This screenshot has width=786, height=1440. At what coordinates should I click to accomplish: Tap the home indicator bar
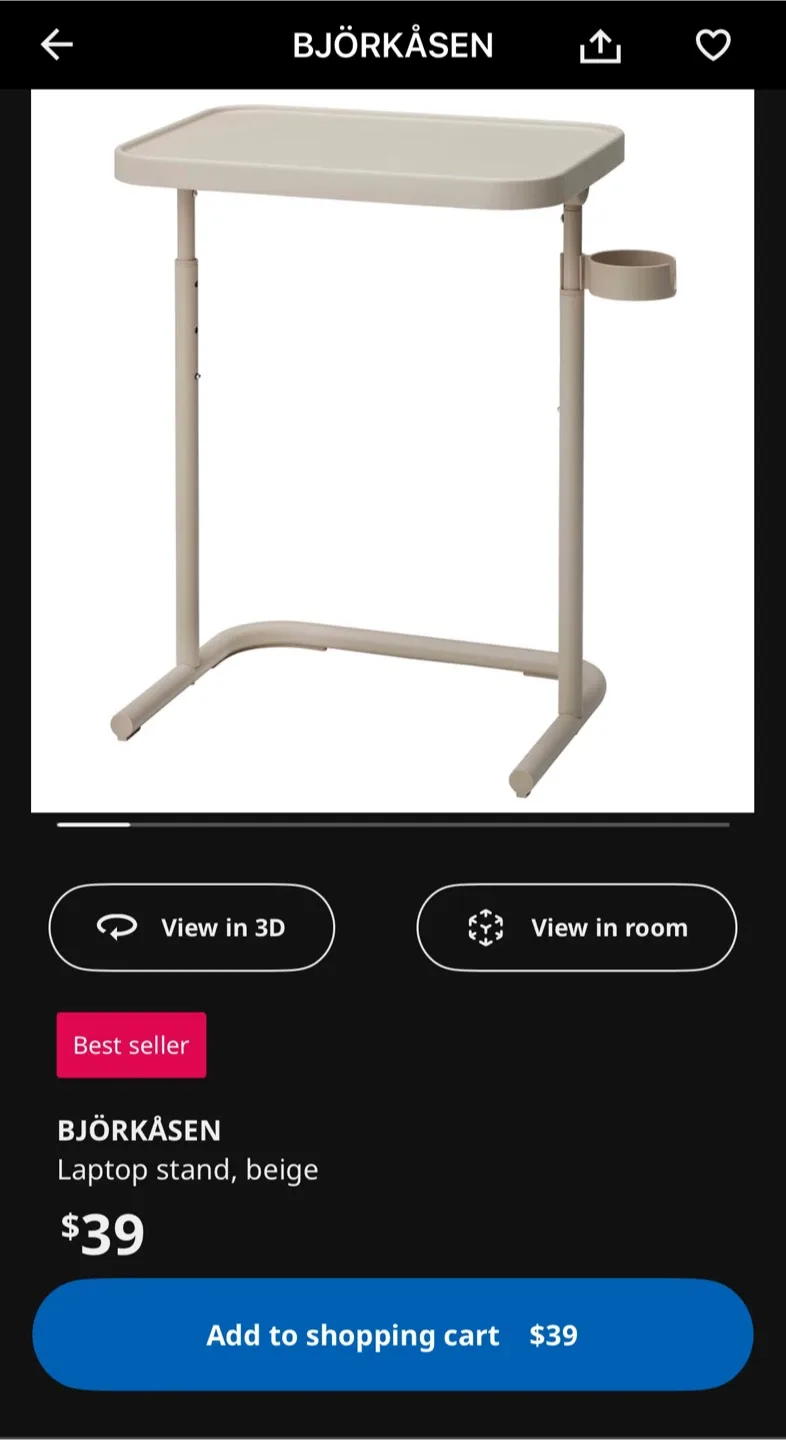(x=393, y=1434)
